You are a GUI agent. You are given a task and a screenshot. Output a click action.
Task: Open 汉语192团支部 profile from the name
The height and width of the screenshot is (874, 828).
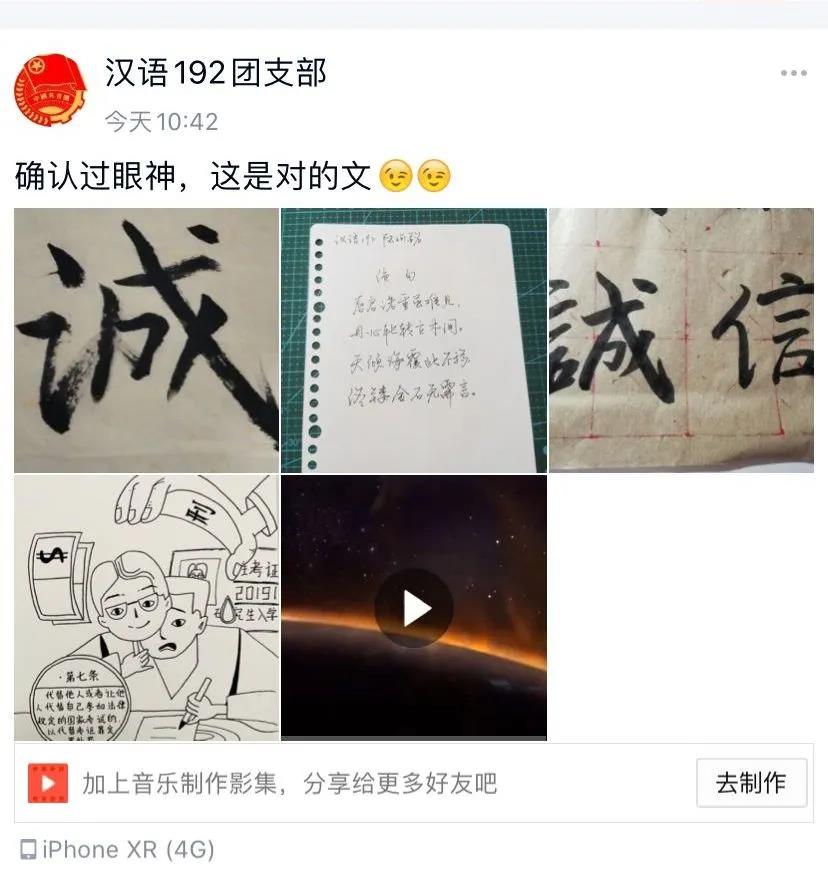tap(215, 72)
